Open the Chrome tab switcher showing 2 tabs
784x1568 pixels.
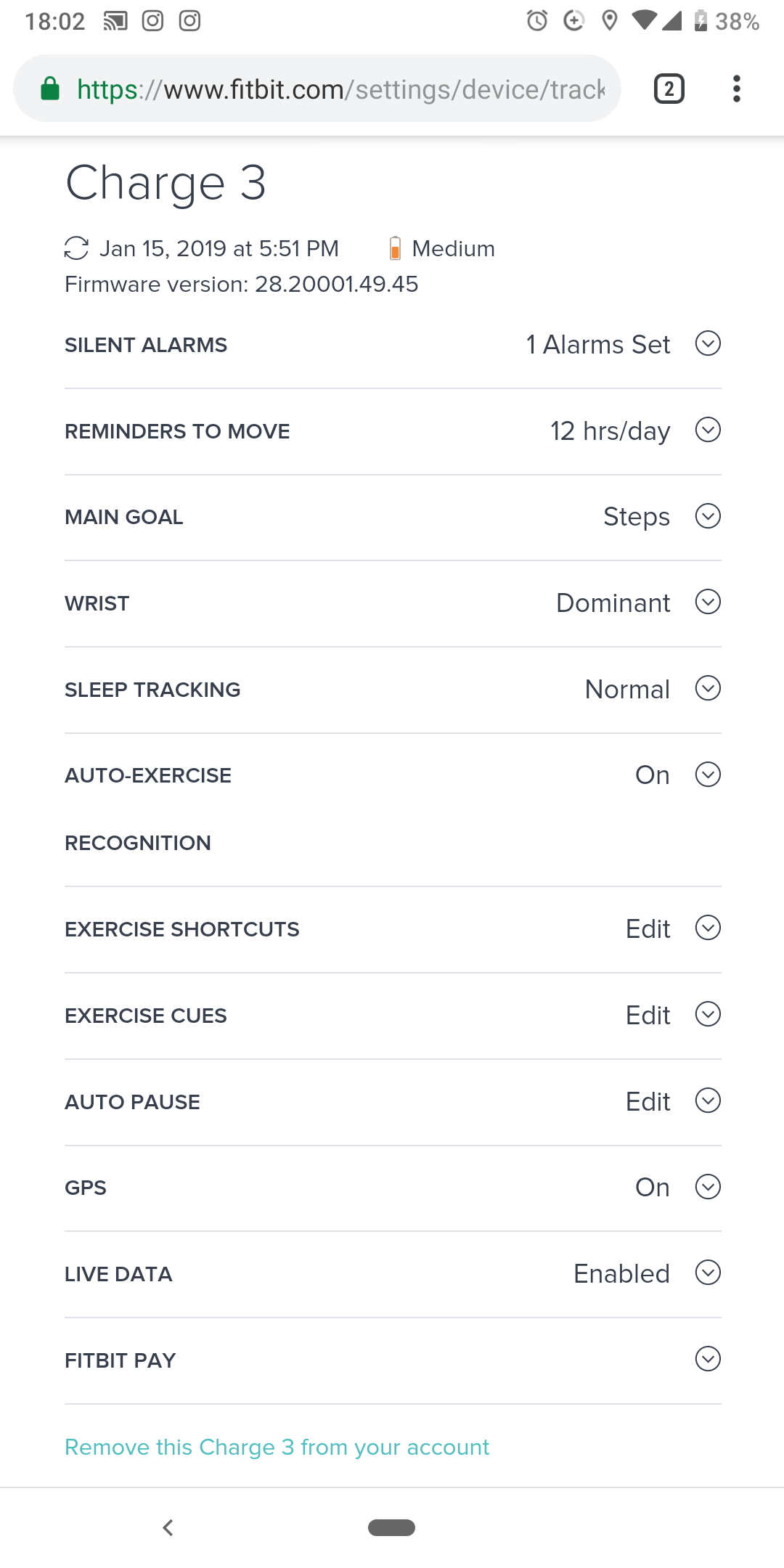[667, 89]
